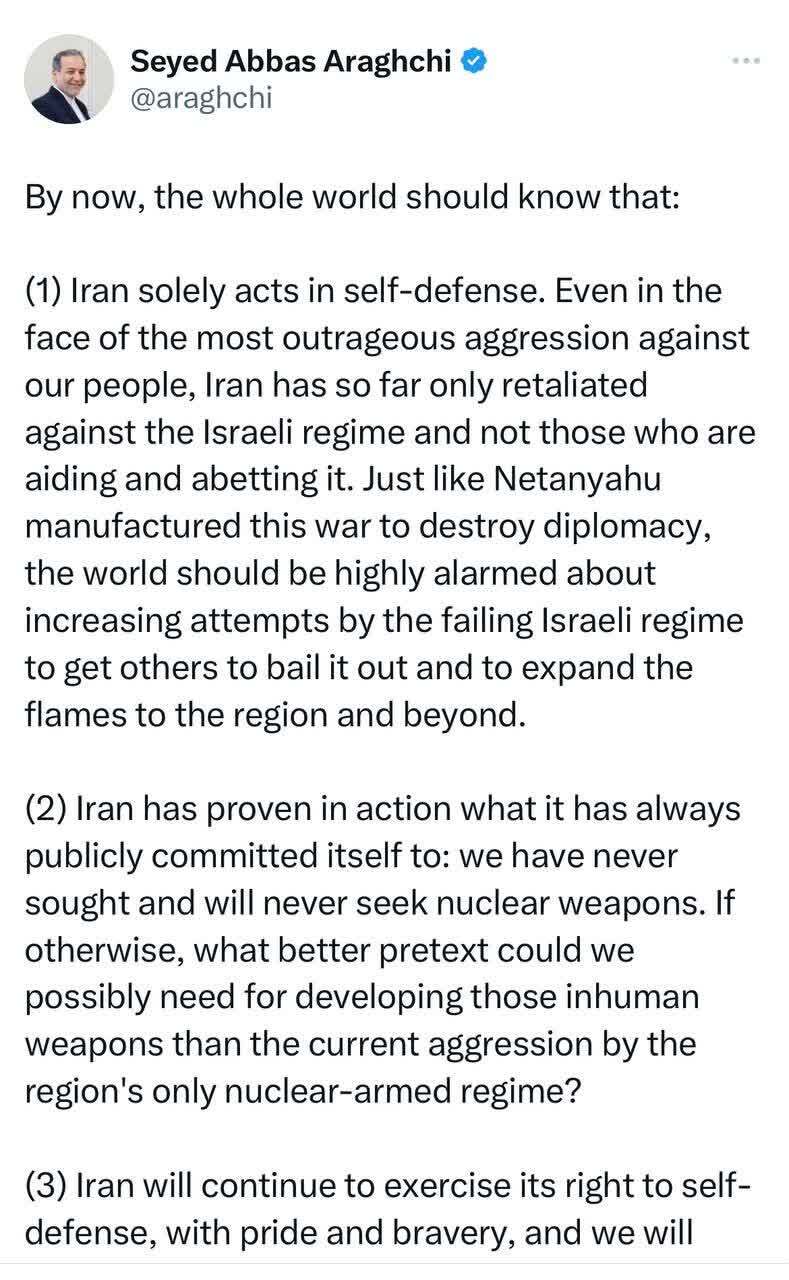Open the @araghchi profile via the name
This screenshot has height=1280, width=789.
point(293,62)
